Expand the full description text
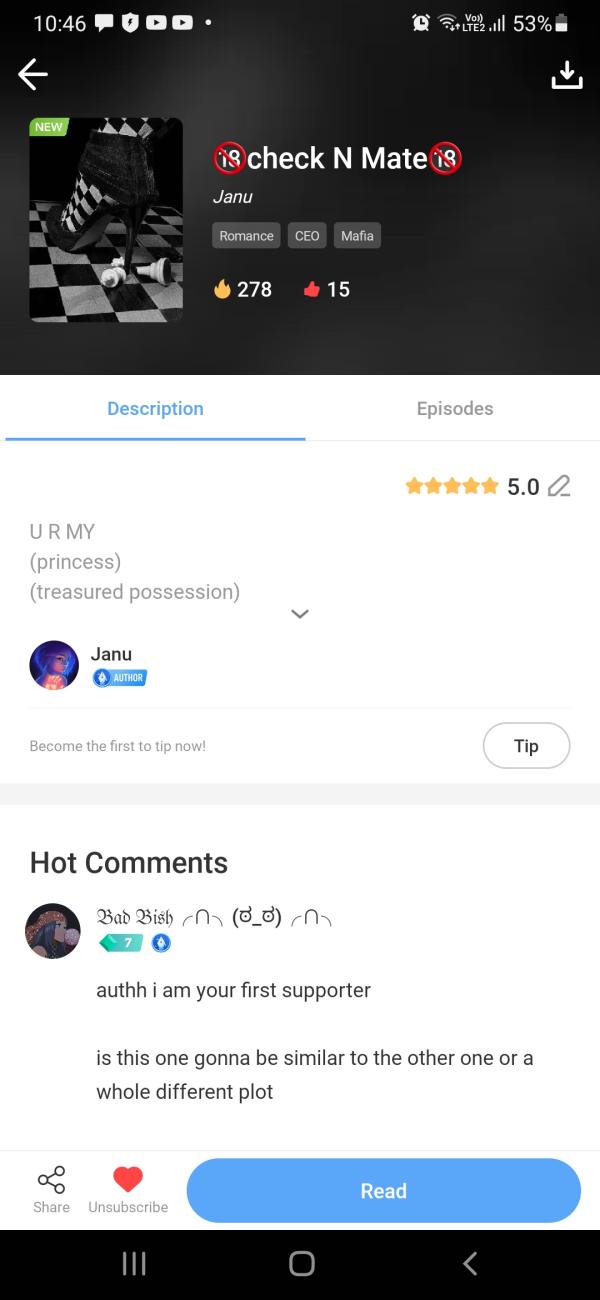The image size is (600, 1300). pyautogui.click(x=299, y=614)
